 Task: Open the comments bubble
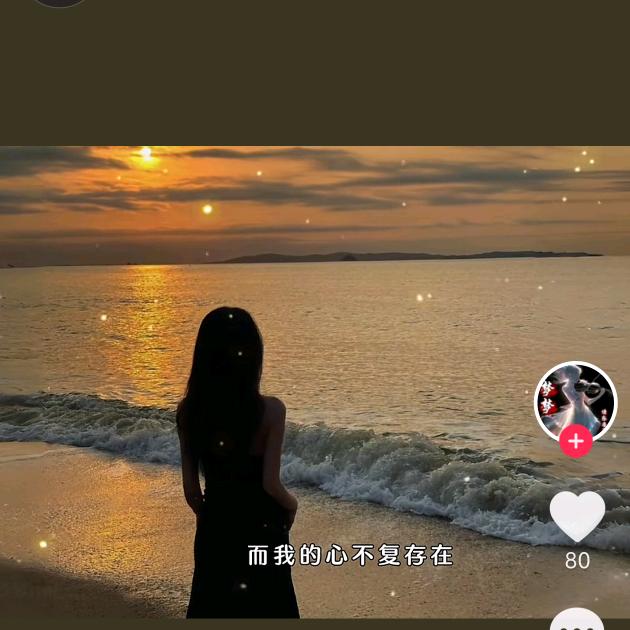click(577, 621)
